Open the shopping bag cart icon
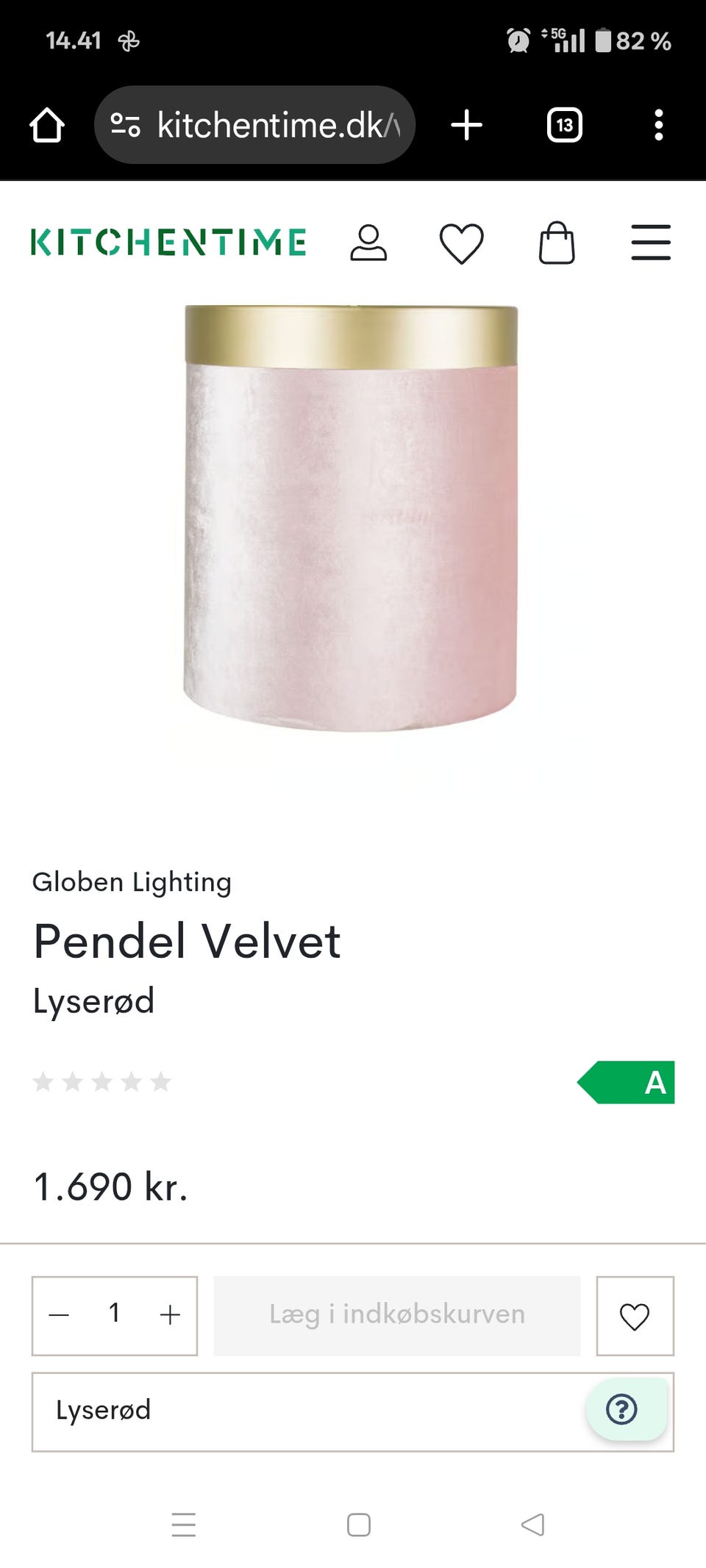Image resolution: width=706 pixels, height=1568 pixels. [x=557, y=243]
